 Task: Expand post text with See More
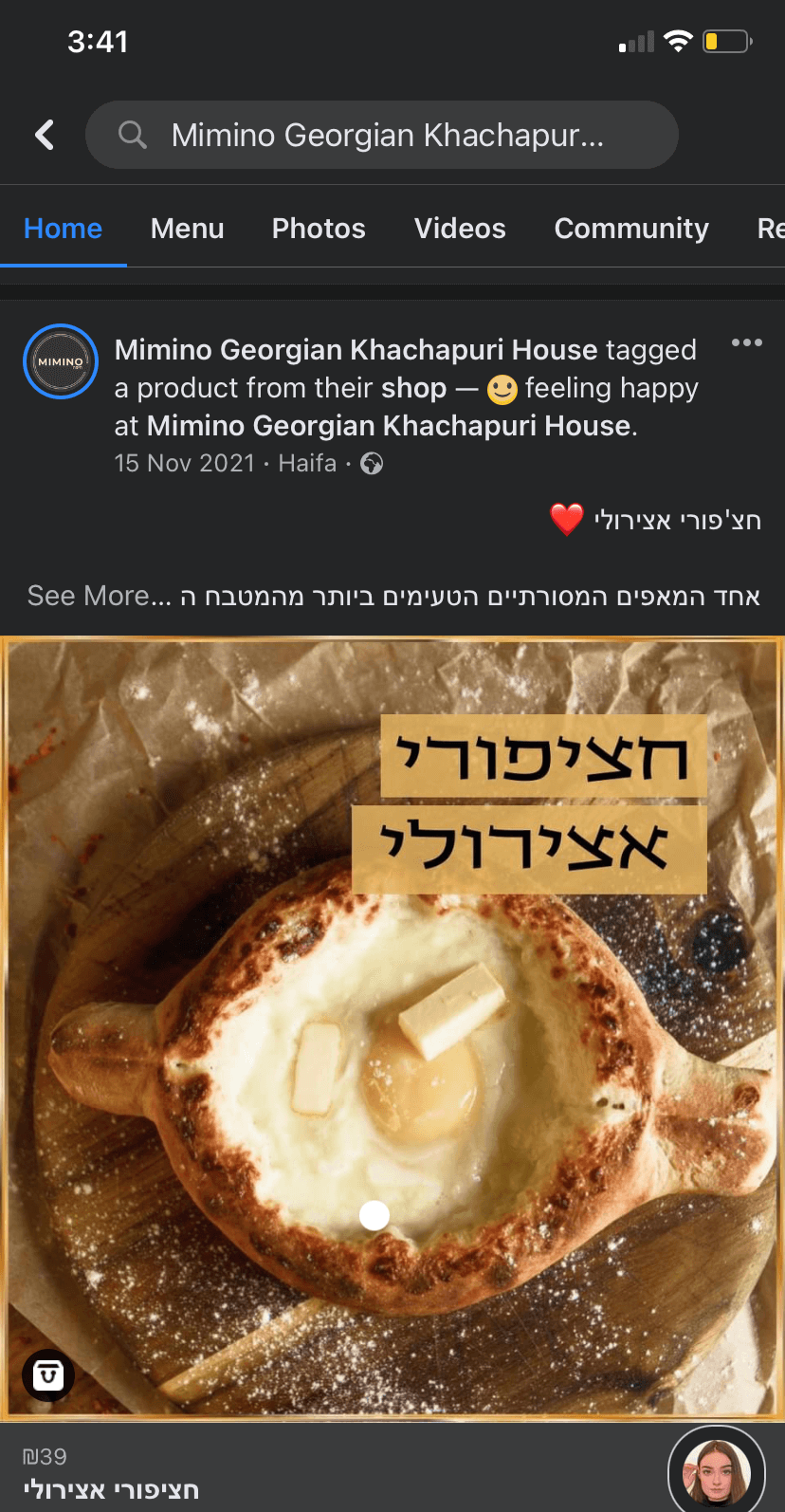[x=99, y=596]
